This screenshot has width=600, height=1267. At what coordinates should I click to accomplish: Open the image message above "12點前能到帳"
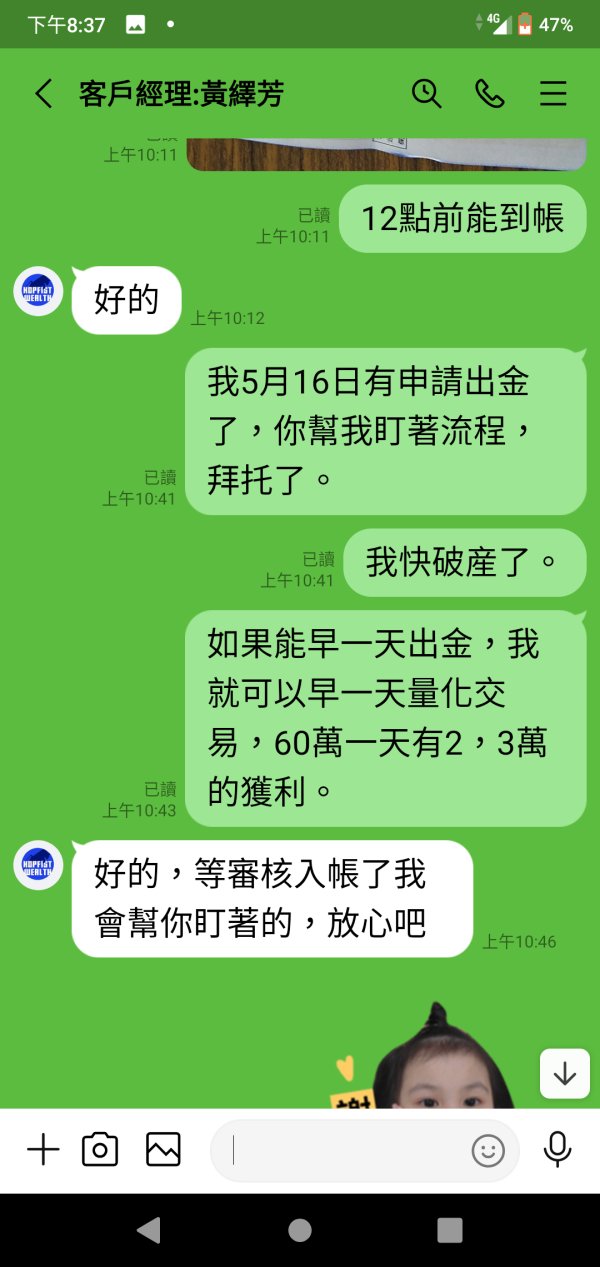(386, 154)
